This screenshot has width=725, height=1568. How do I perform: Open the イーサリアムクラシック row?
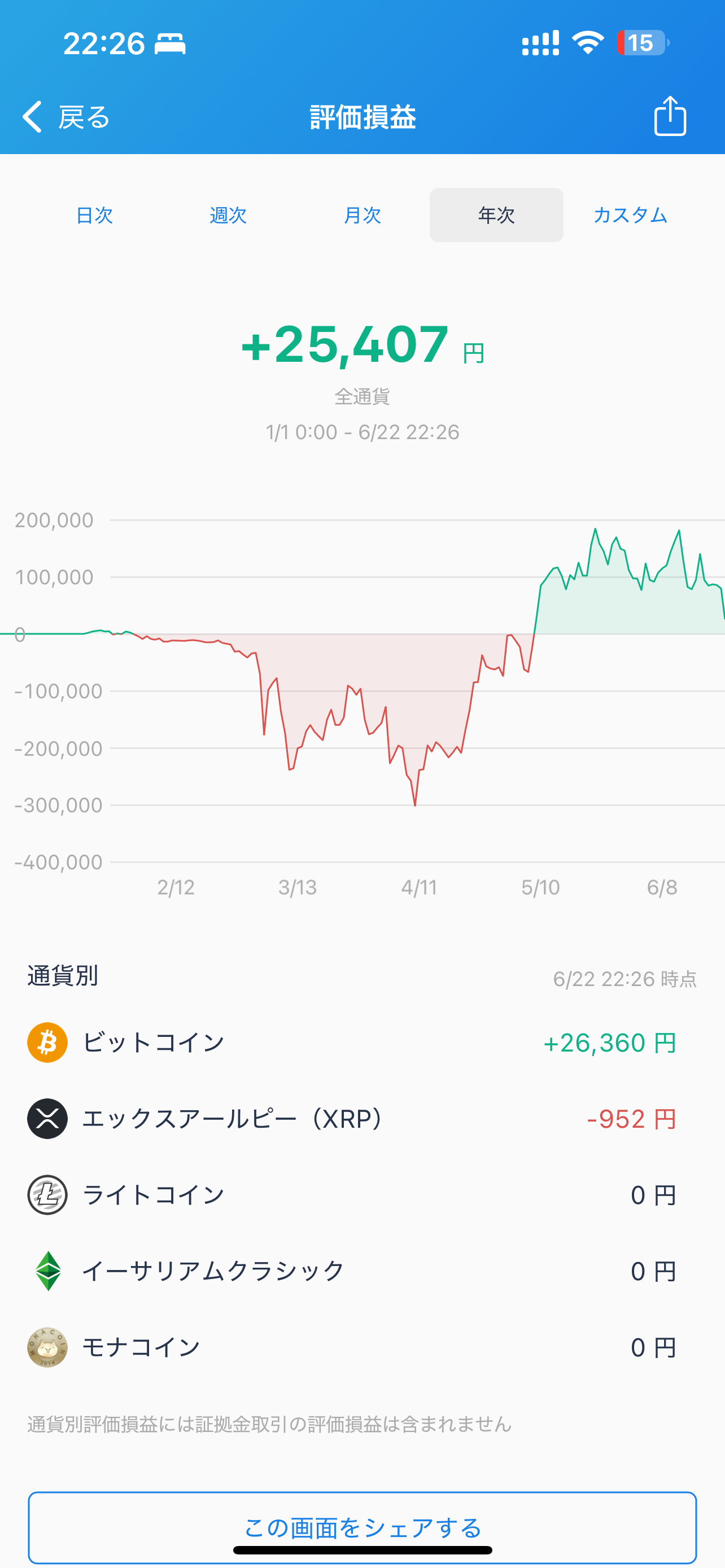(x=362, y=1271)
